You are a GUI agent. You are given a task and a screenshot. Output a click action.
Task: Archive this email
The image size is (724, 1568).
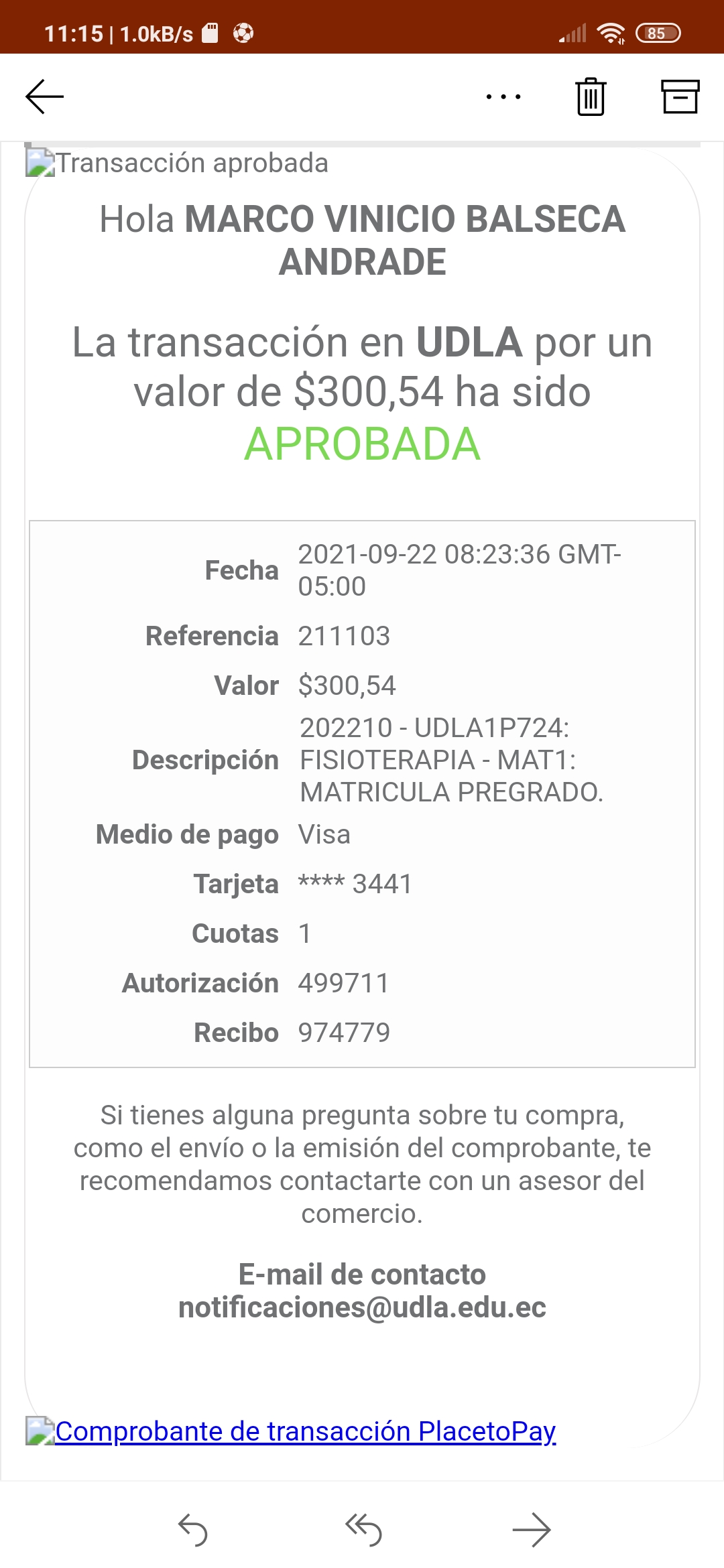pyautogui.click(x=680, y=96)
